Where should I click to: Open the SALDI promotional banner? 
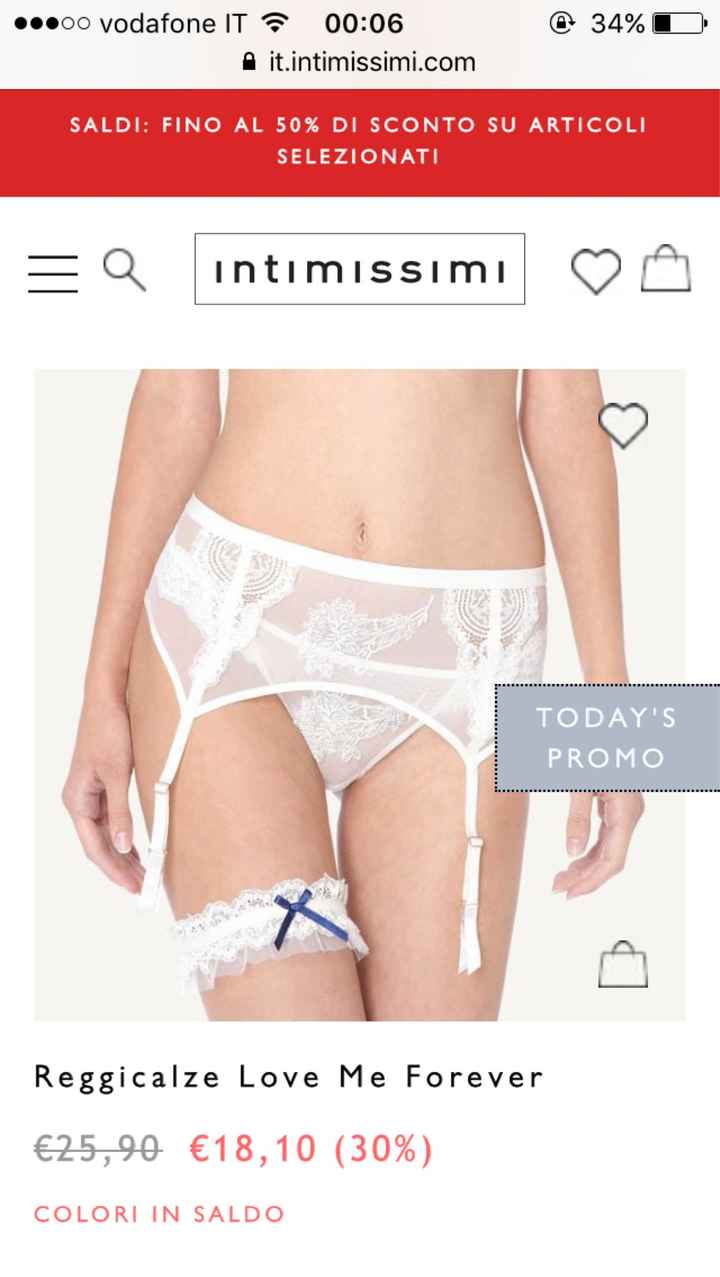(360, 141)
